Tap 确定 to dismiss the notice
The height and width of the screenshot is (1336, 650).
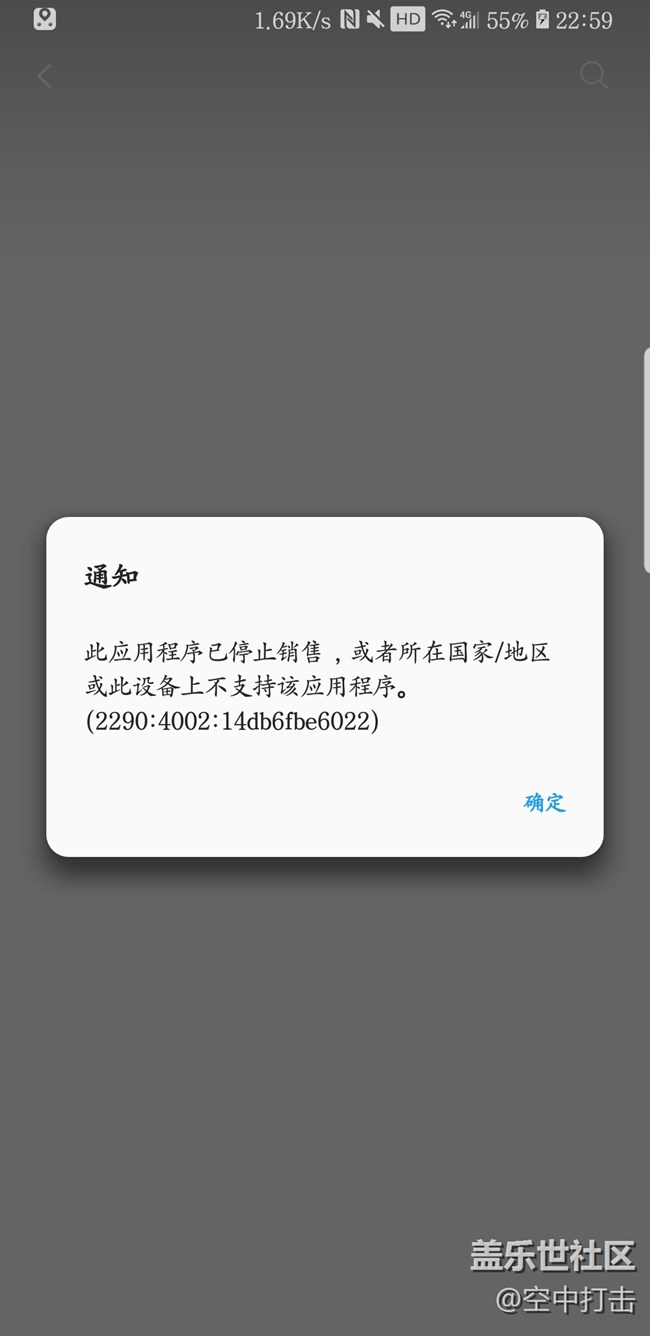click(545, 802)
